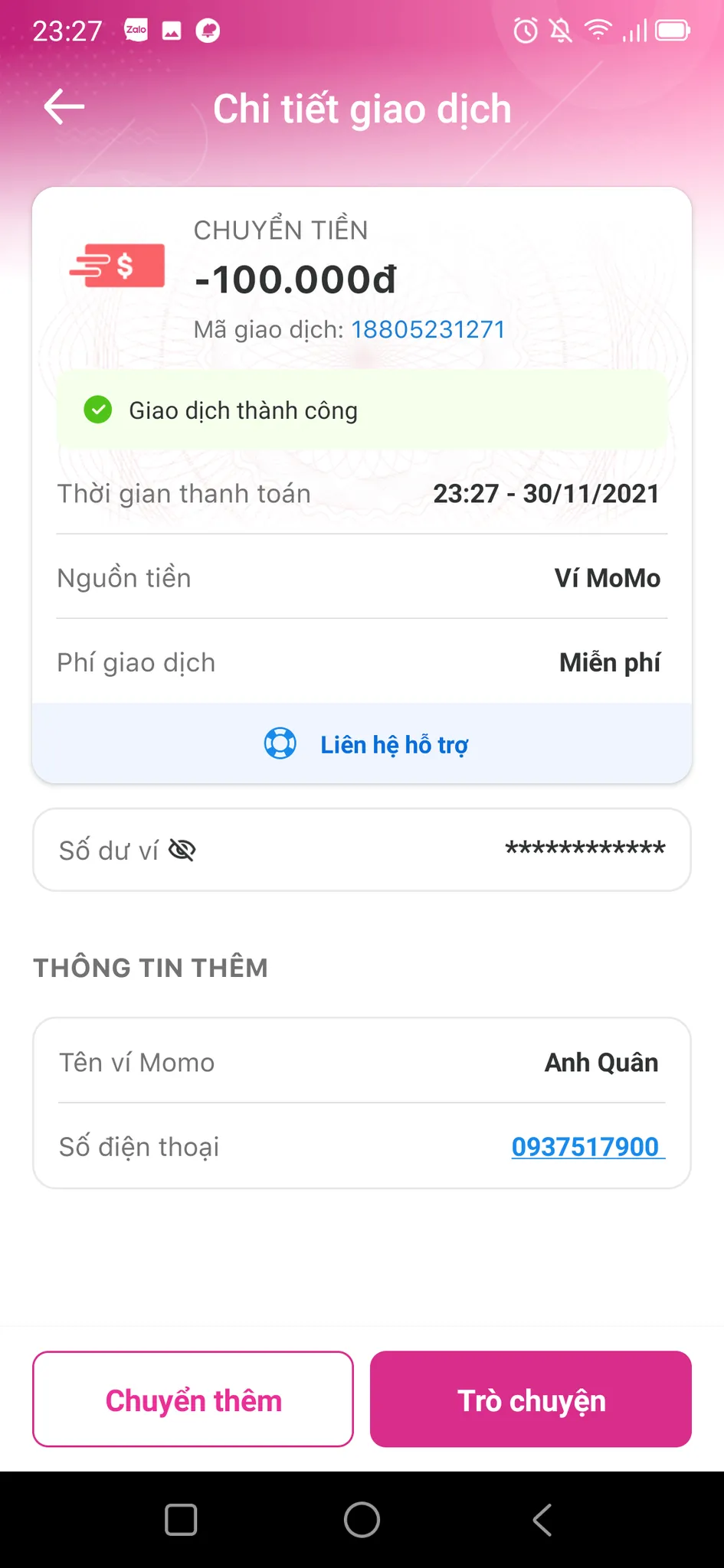This screenshot has height=1568, width=724.
Task: Open Trò chuyện chat
Action: pyautogui.click(x=531, y=1400)
